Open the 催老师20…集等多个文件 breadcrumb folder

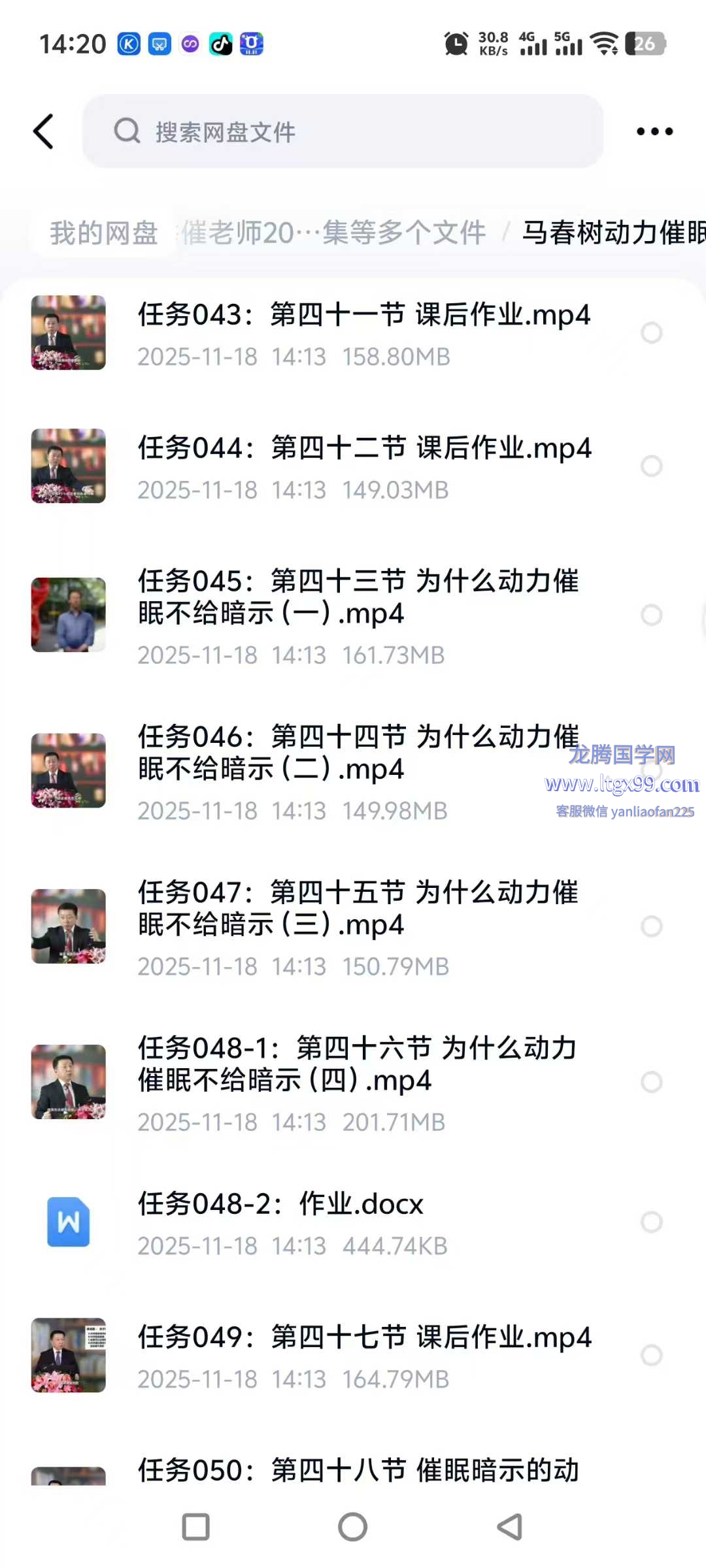click(333, 233)
